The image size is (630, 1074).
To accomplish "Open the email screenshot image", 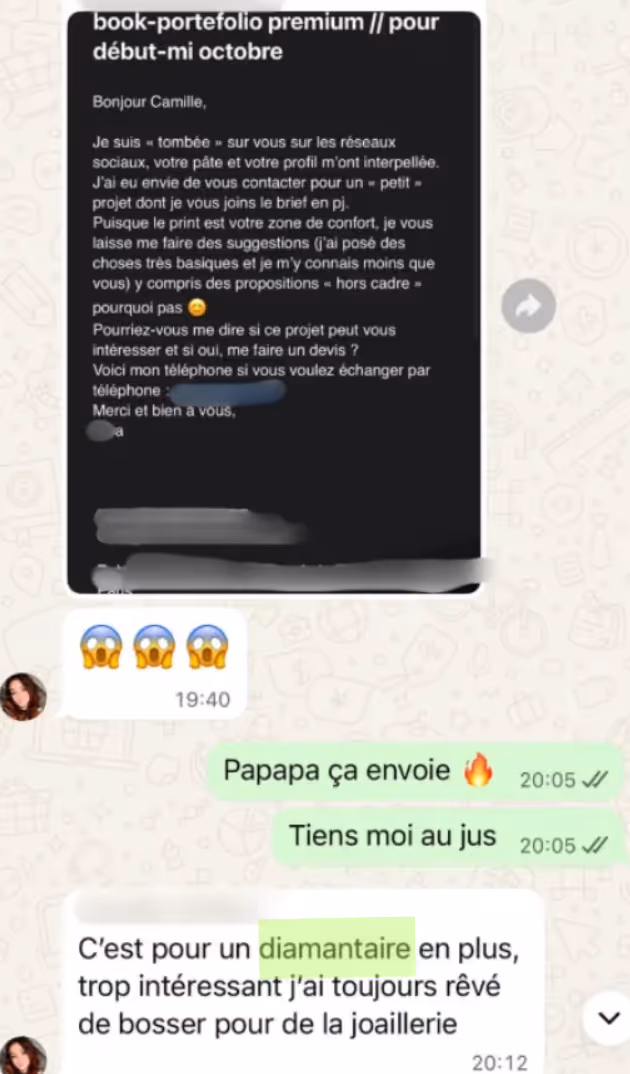I will (273, 300).
